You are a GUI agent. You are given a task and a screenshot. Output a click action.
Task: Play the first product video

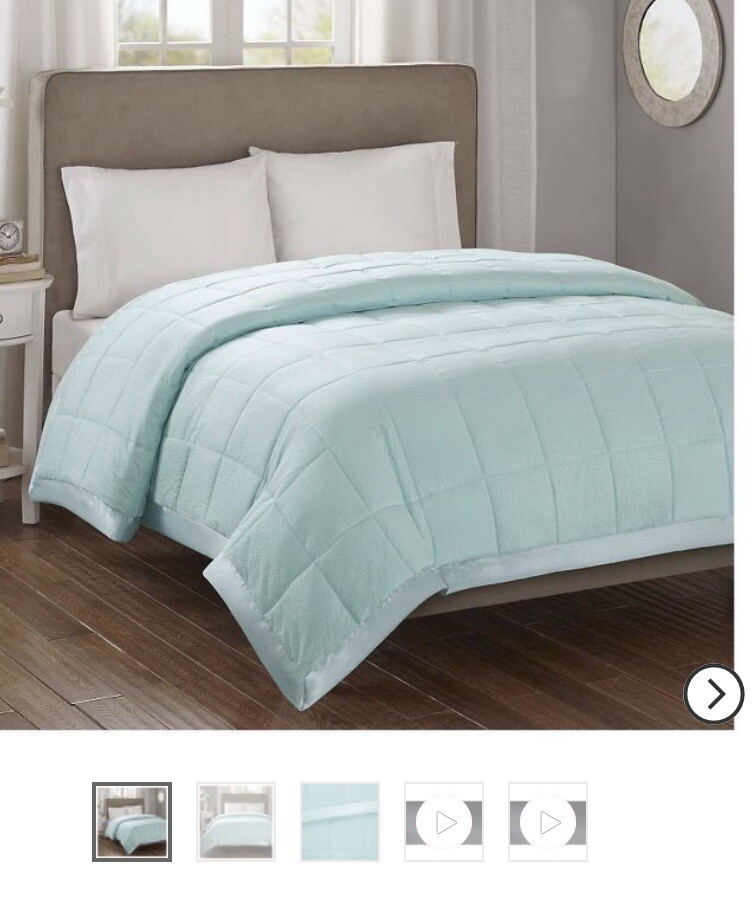444,821
